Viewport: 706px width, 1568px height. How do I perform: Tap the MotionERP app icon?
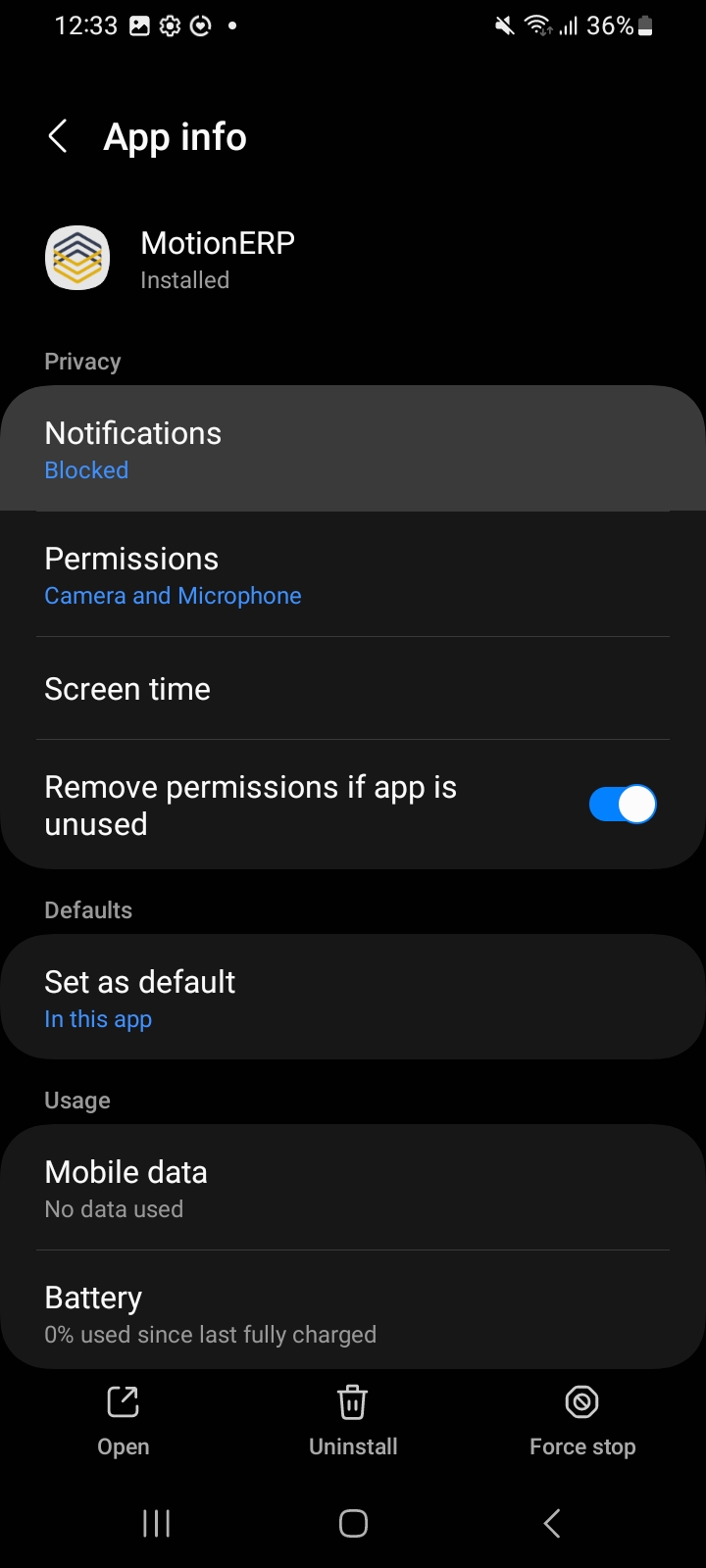(x=77, y=257)
